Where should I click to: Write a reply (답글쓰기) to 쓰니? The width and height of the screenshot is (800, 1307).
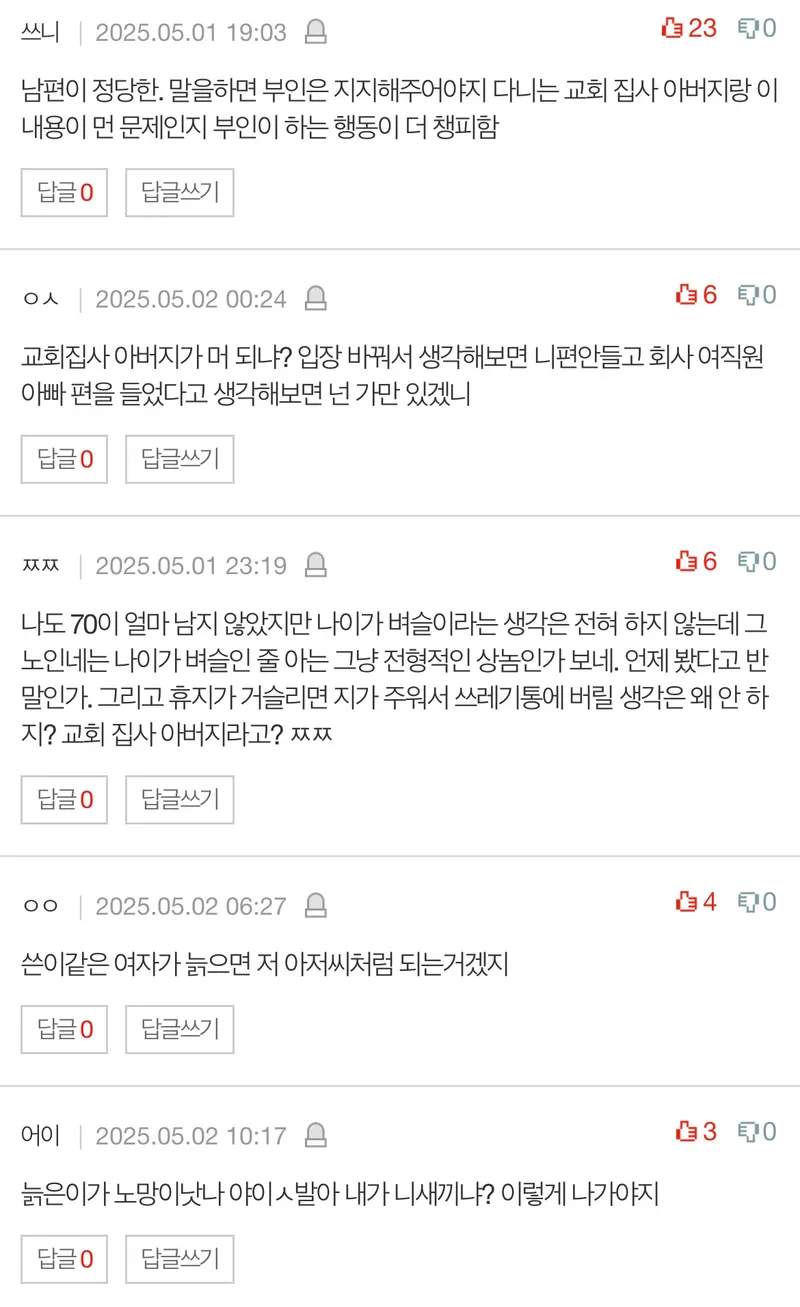180,193
